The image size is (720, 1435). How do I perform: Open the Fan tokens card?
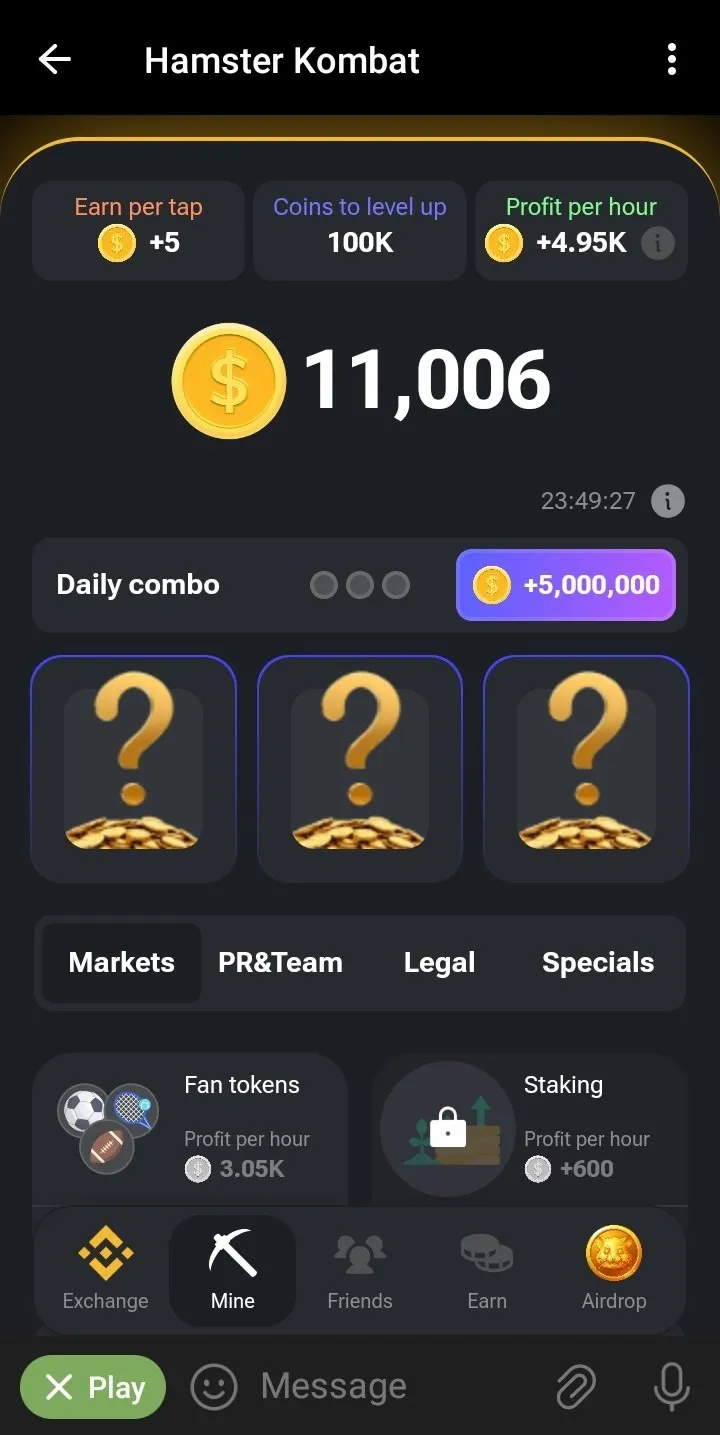tap(190, 1128)
